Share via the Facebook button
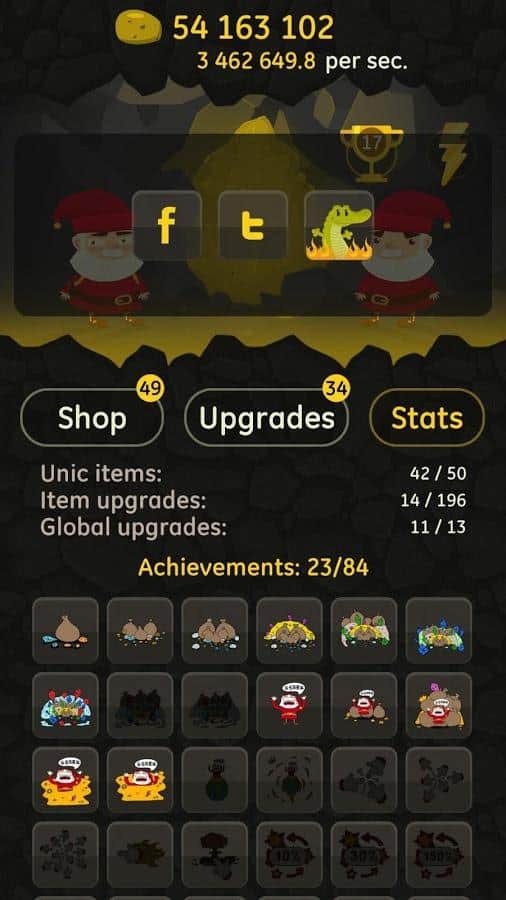Screen dimensions: 506x900 (167, 226)
